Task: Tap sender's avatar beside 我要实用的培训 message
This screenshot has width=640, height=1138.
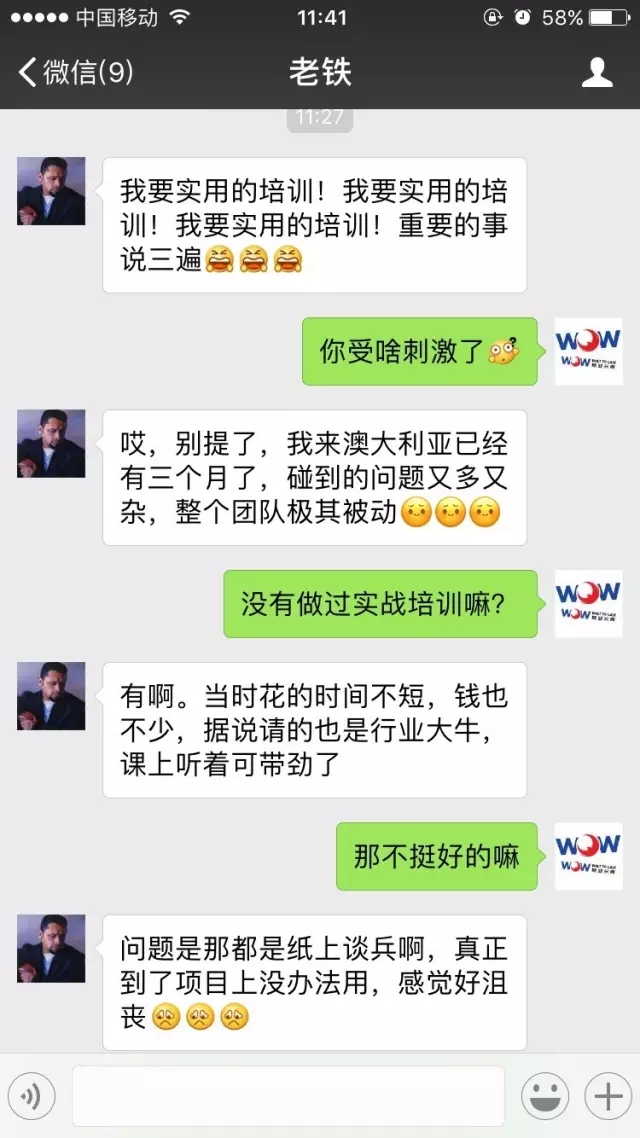Action: [x=51, y=190]
